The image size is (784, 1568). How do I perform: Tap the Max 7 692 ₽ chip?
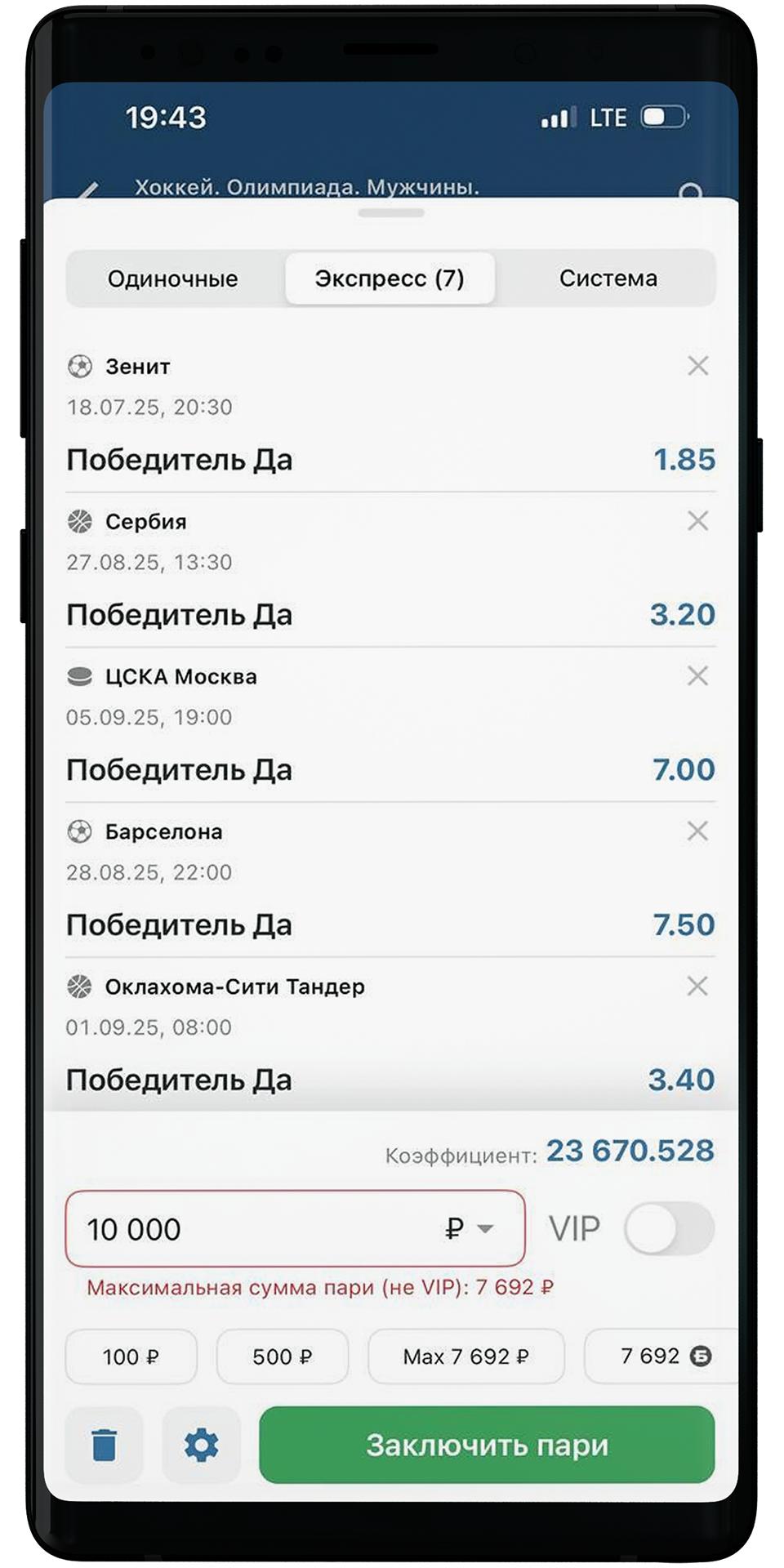[x=465, y=1356]
